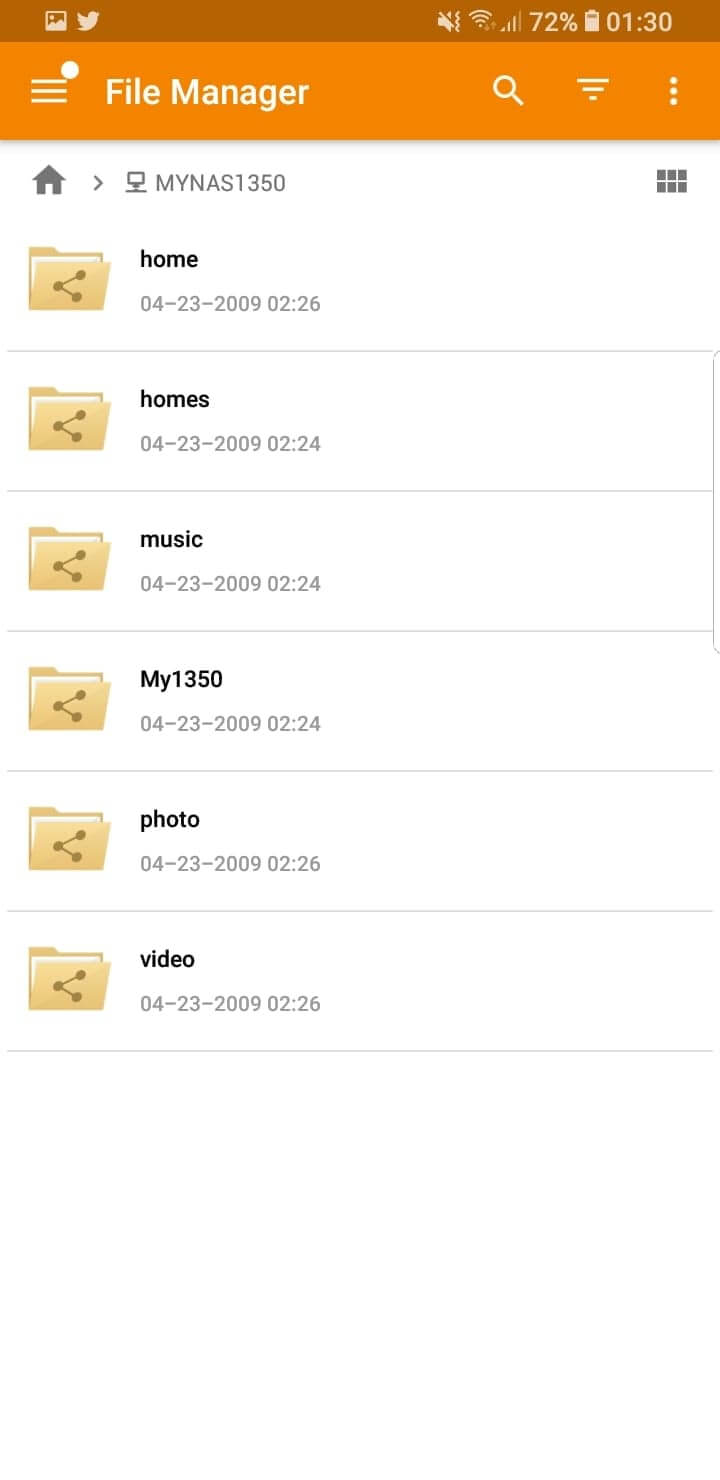Select the MYNAS1350 breadcrumb

pyautogui.click(x=205, y=183)
